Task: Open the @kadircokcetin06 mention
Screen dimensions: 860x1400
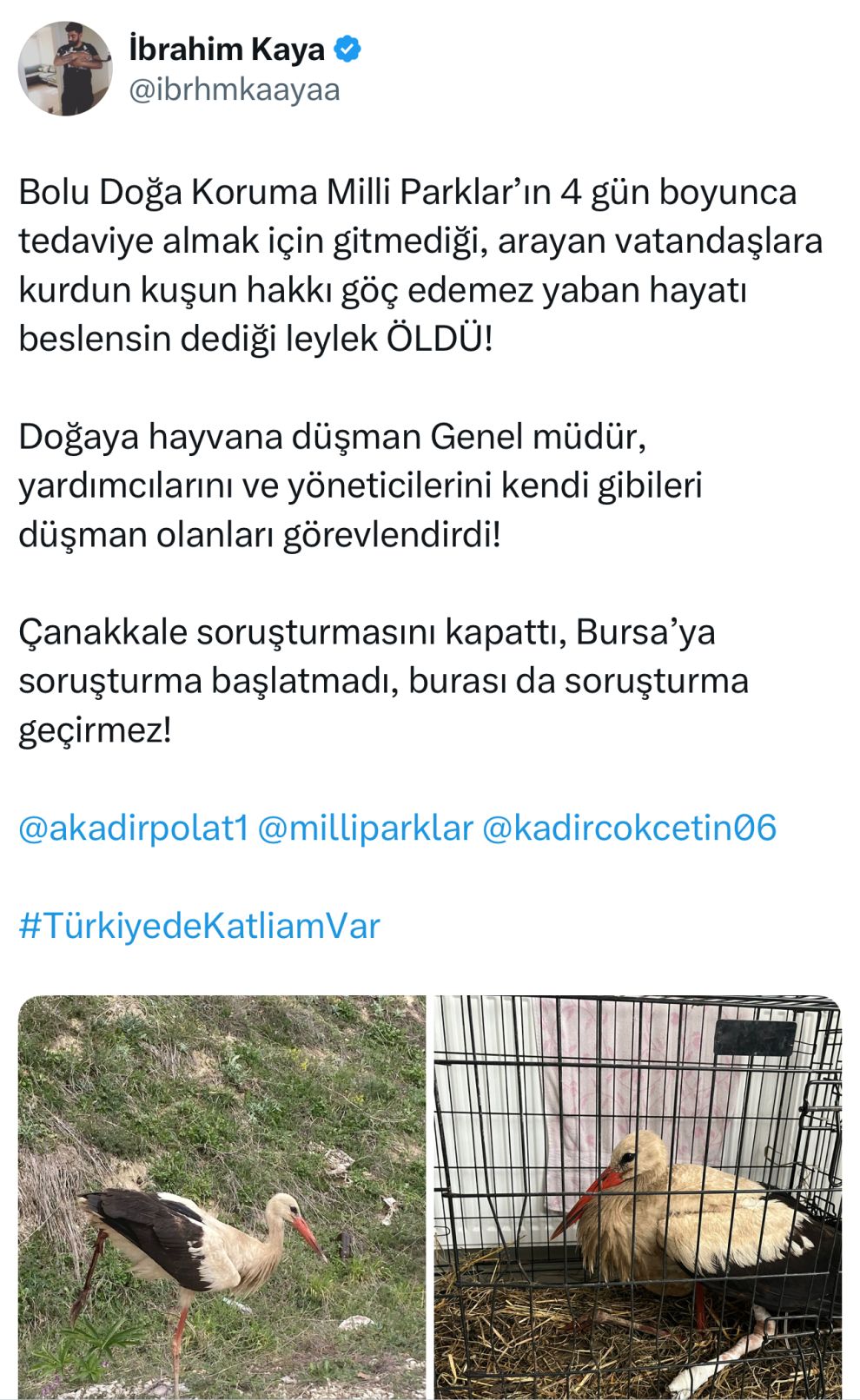Action: point(628,828)
